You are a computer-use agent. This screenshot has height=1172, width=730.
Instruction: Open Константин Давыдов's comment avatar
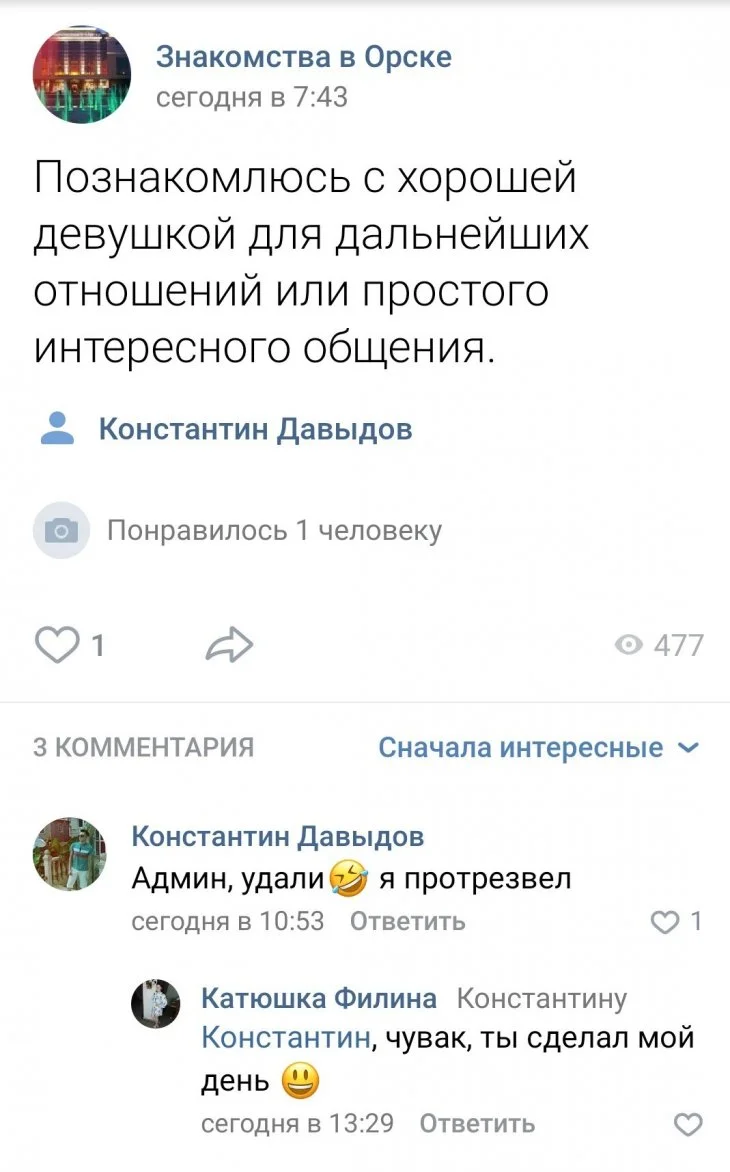coord(69,854)
